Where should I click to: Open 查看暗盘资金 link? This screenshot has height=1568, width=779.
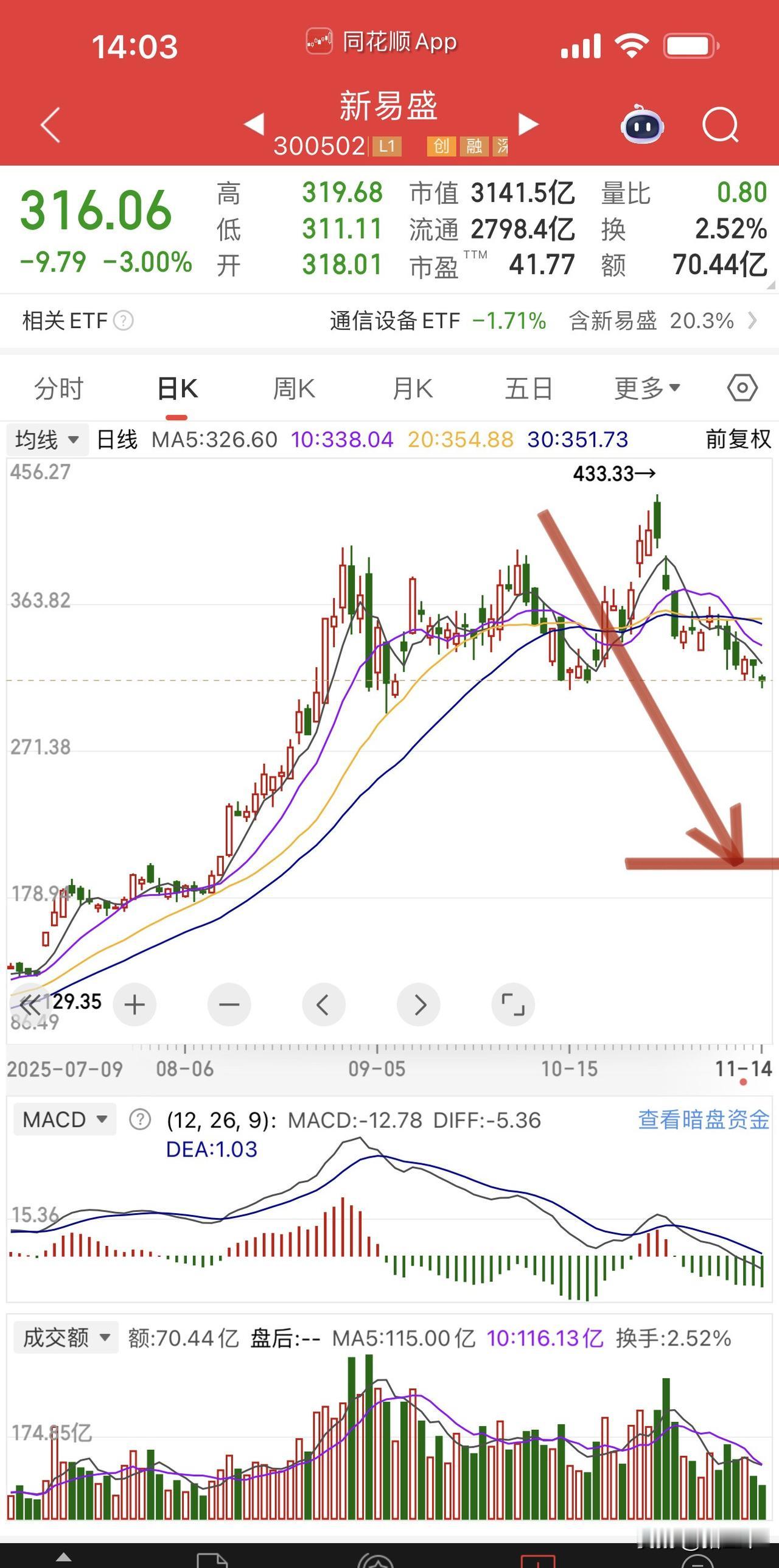(703, 1119)
